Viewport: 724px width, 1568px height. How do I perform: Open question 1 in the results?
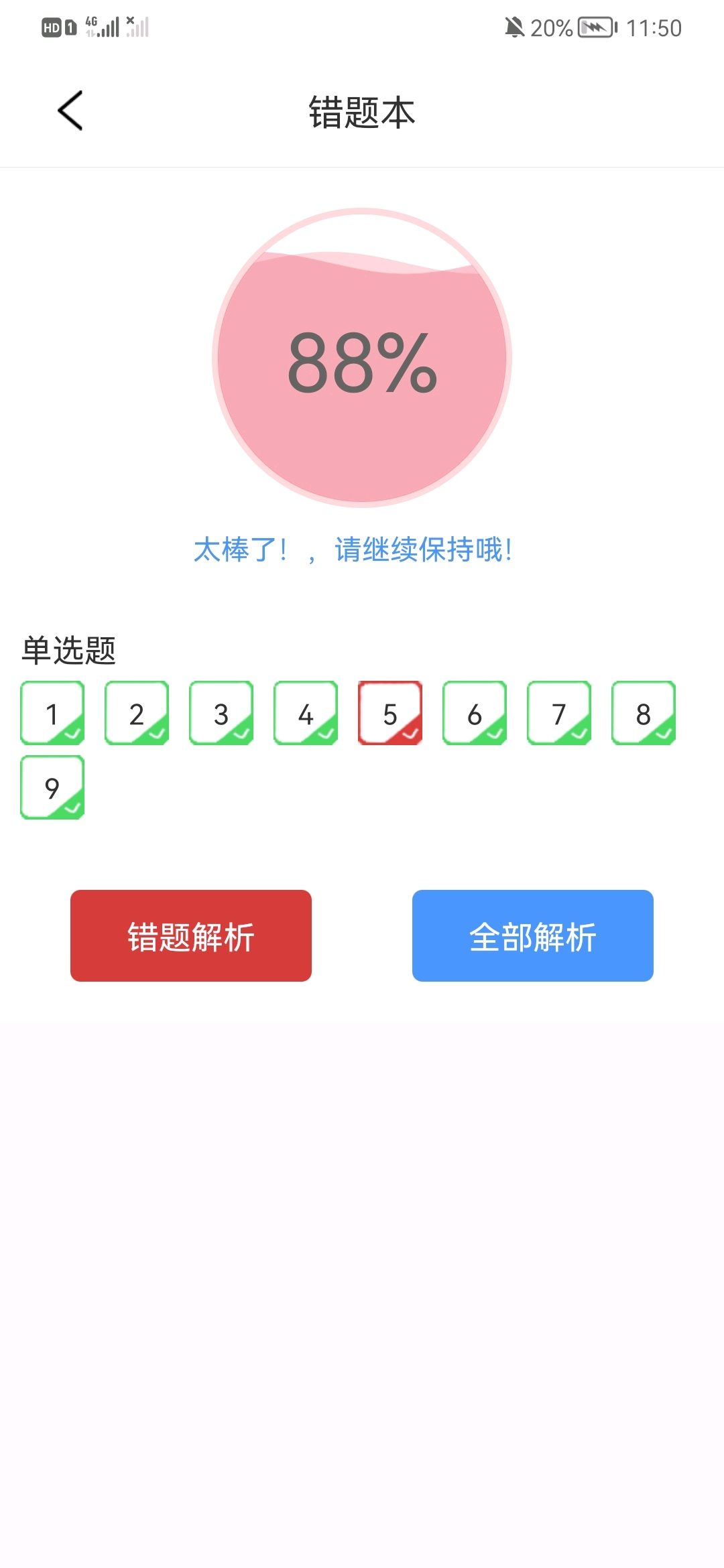coord(52,713)
